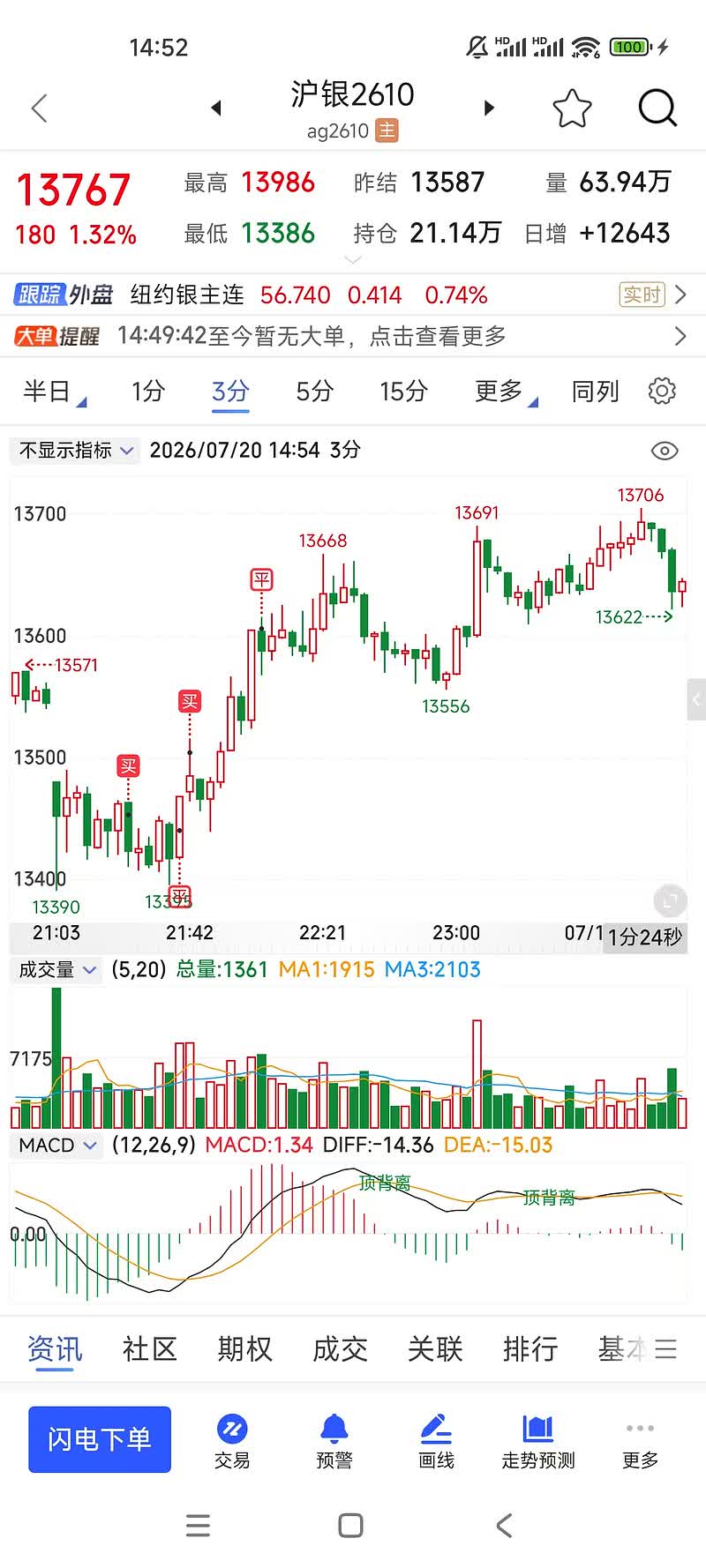Switch to the 社区 tab
This screenshot has height=1568, width=706.
(149, 1348)
